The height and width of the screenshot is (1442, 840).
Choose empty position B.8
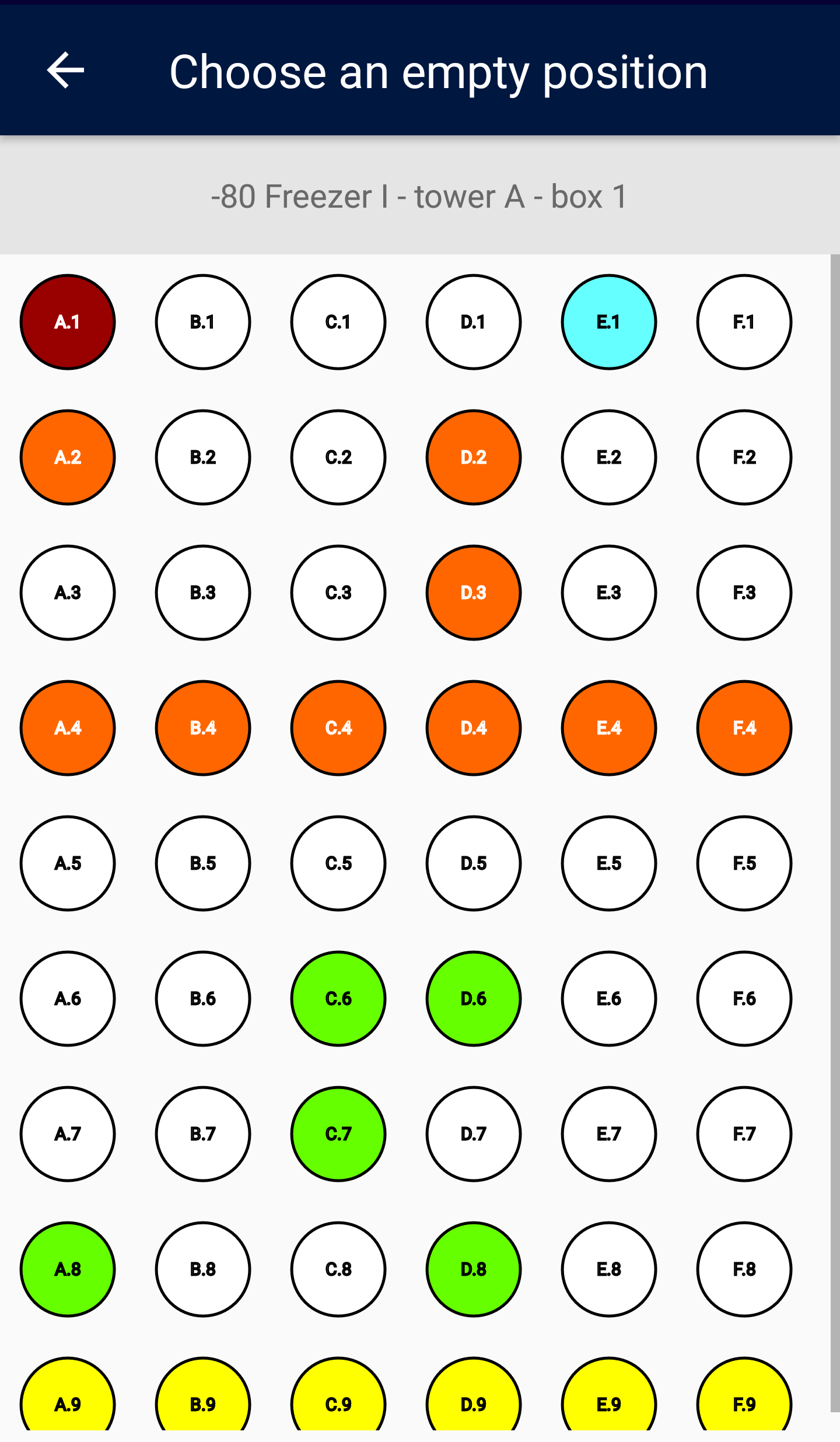click(202, 1269)
